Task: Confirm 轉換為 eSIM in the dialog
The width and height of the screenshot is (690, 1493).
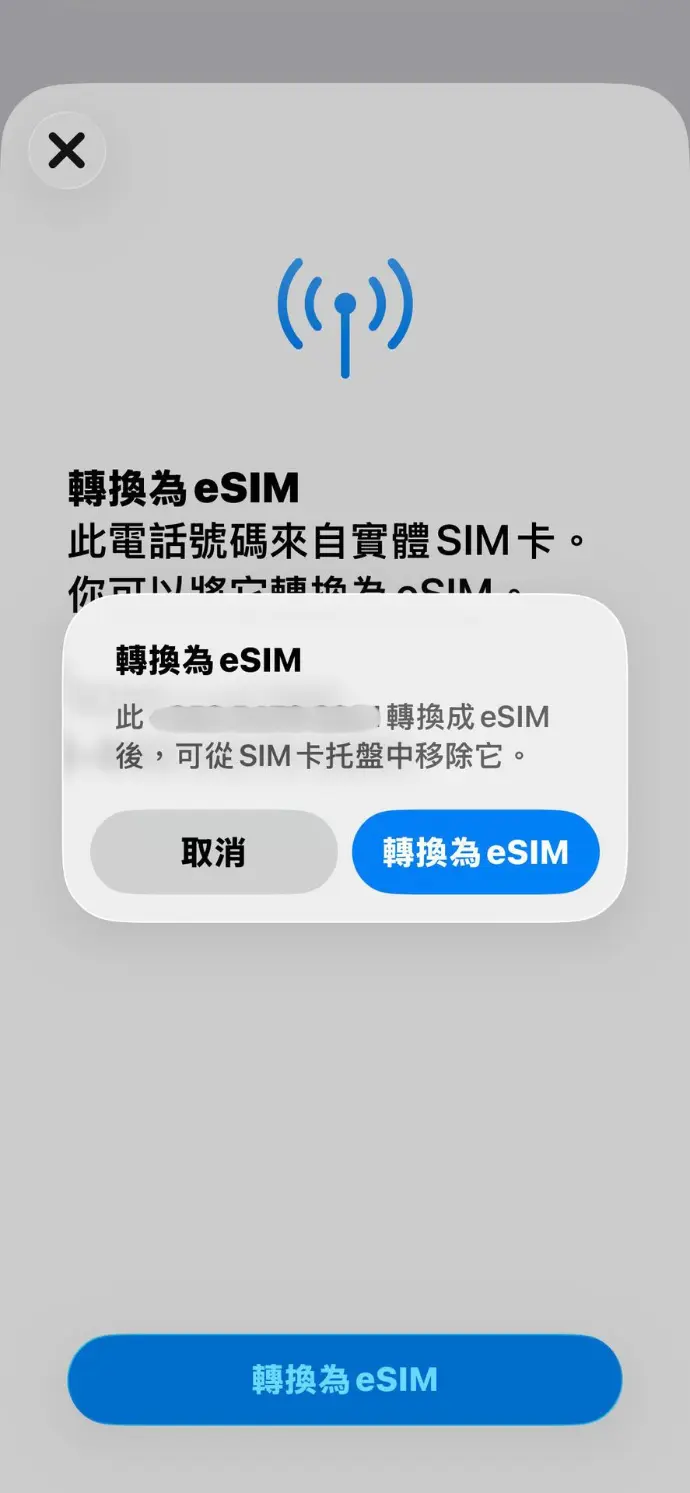Action: click(x=475, y=852)
